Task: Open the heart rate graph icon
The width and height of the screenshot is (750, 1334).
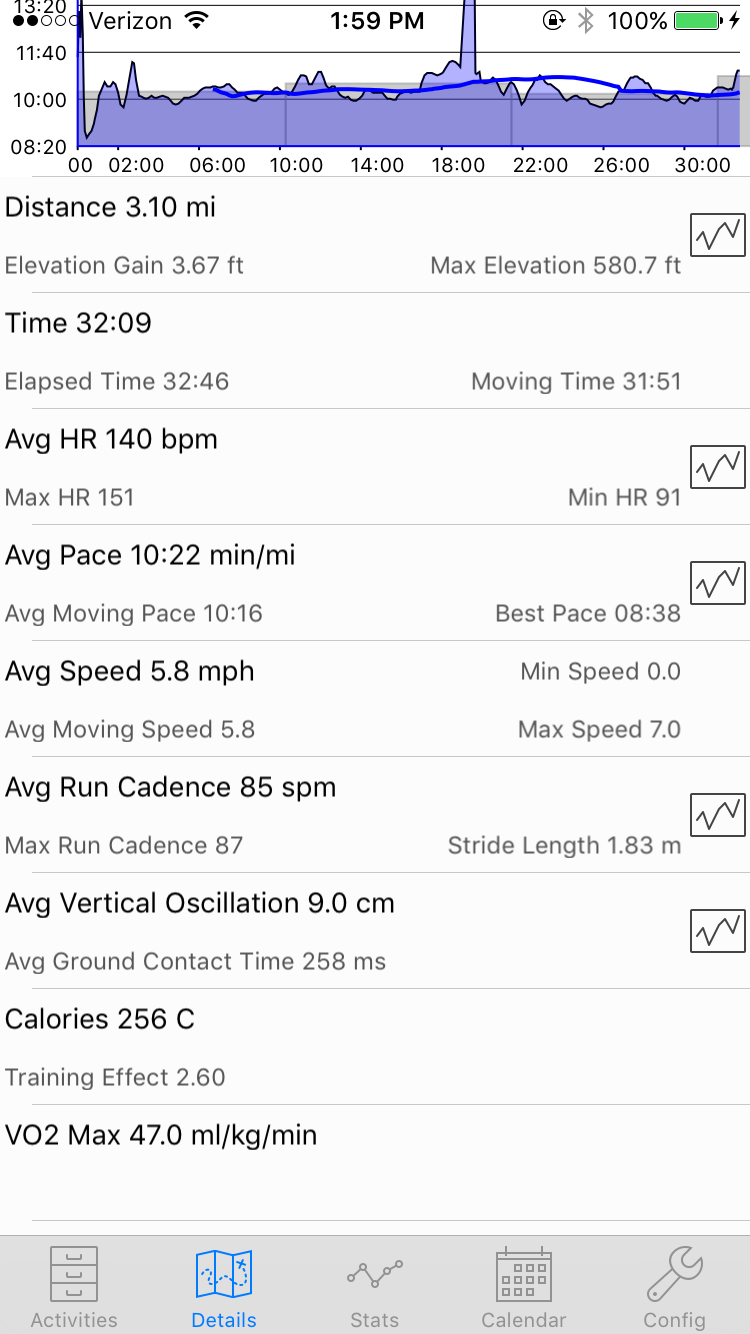Action: (x=717, y=465)
